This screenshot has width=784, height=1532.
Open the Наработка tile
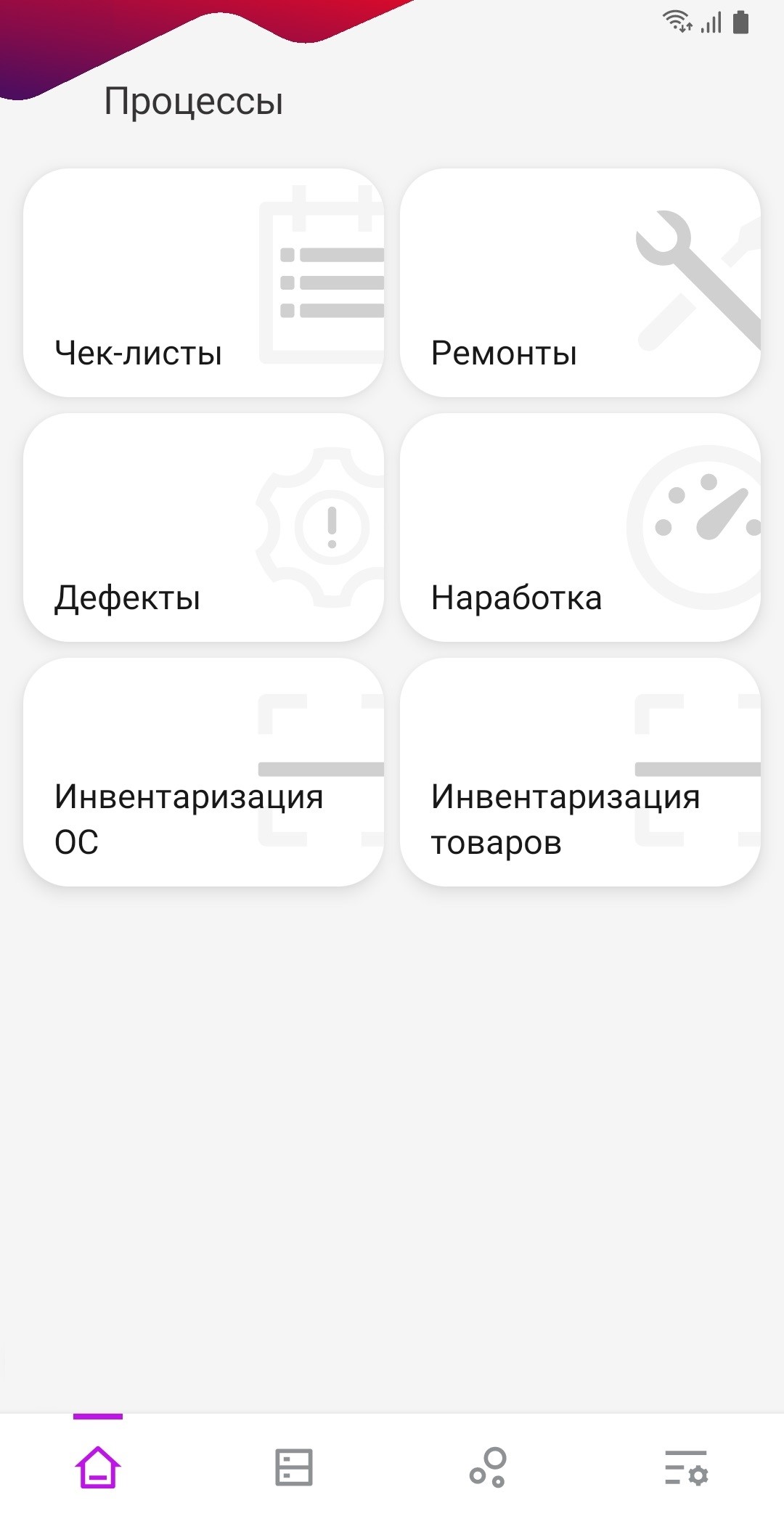[x=580, y=527]
